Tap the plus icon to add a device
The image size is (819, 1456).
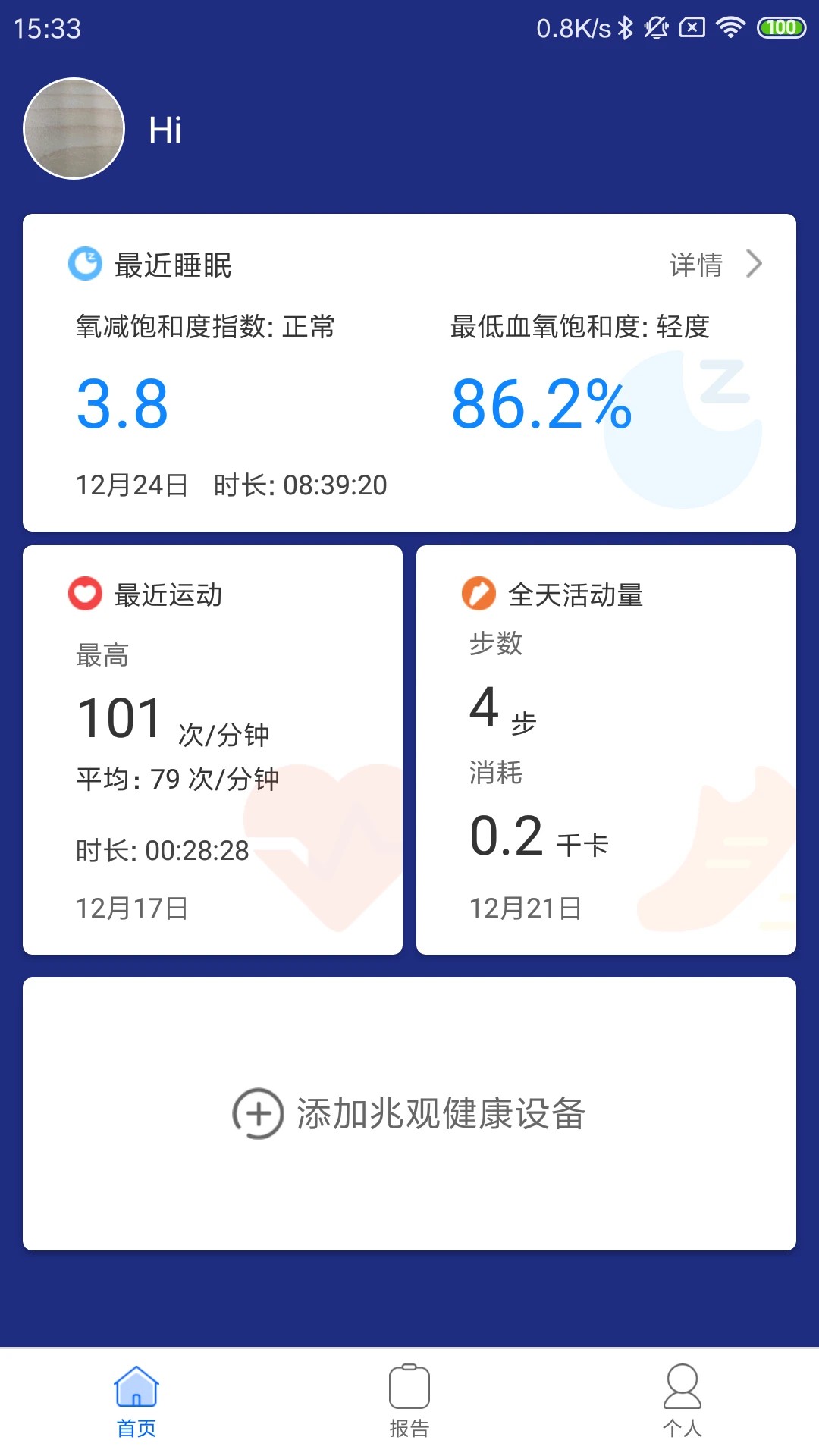pyautogui.click(x=259, y=1115)
